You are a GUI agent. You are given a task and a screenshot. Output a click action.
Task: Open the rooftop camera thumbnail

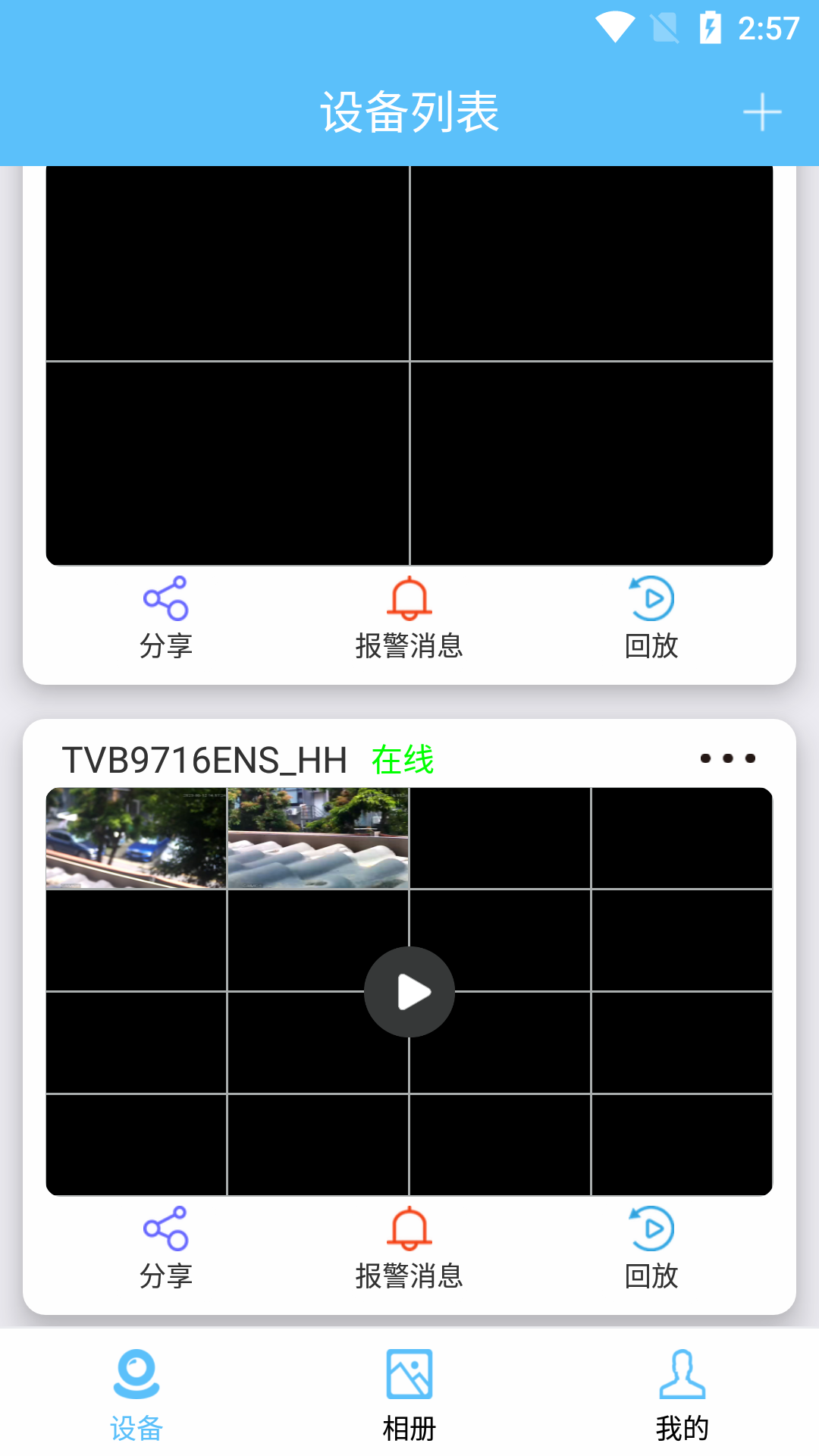[x=317, y=838]
